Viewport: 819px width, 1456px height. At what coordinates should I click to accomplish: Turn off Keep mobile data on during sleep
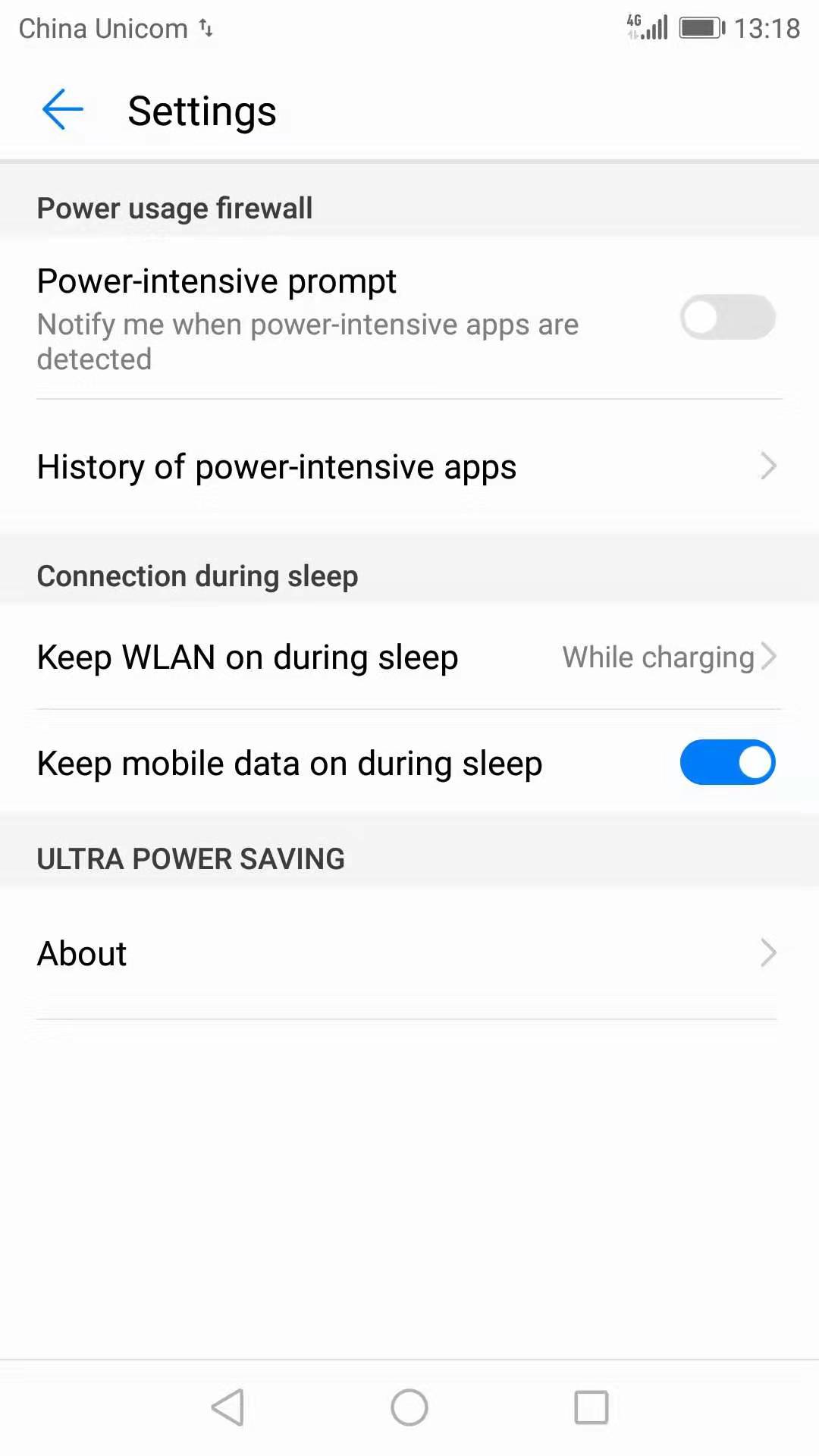click(x=727, y=762)
